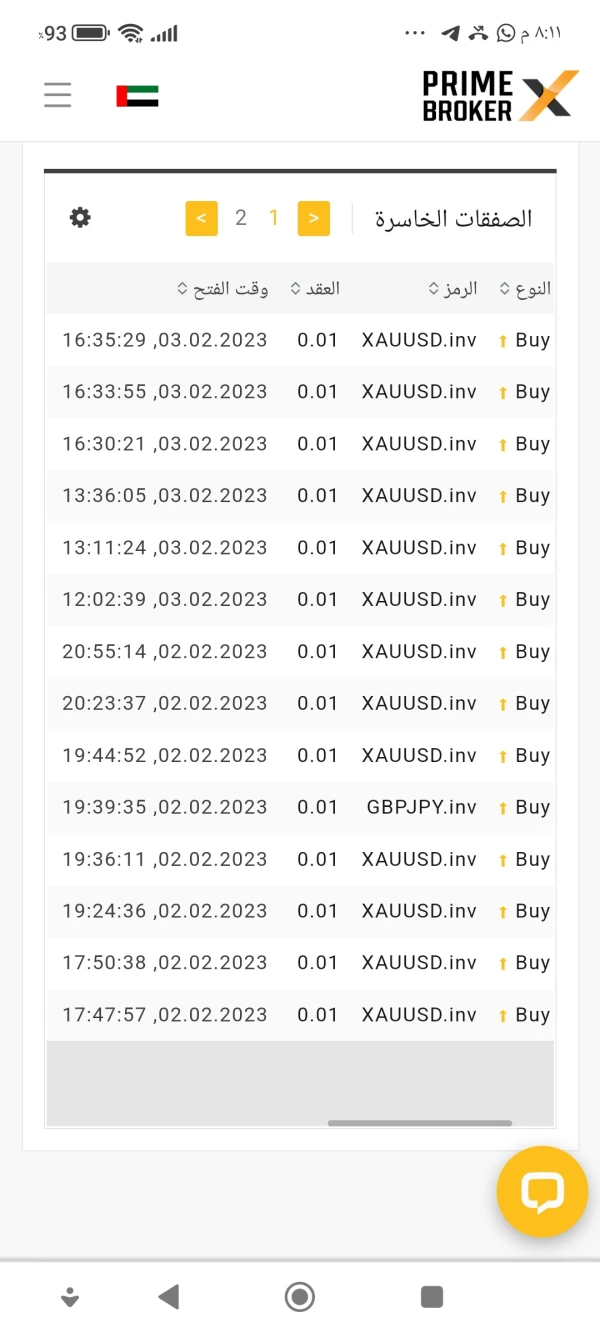Screen dimensions: 600x1333
Task: Sort by النوع column
Action: [526, 289]
